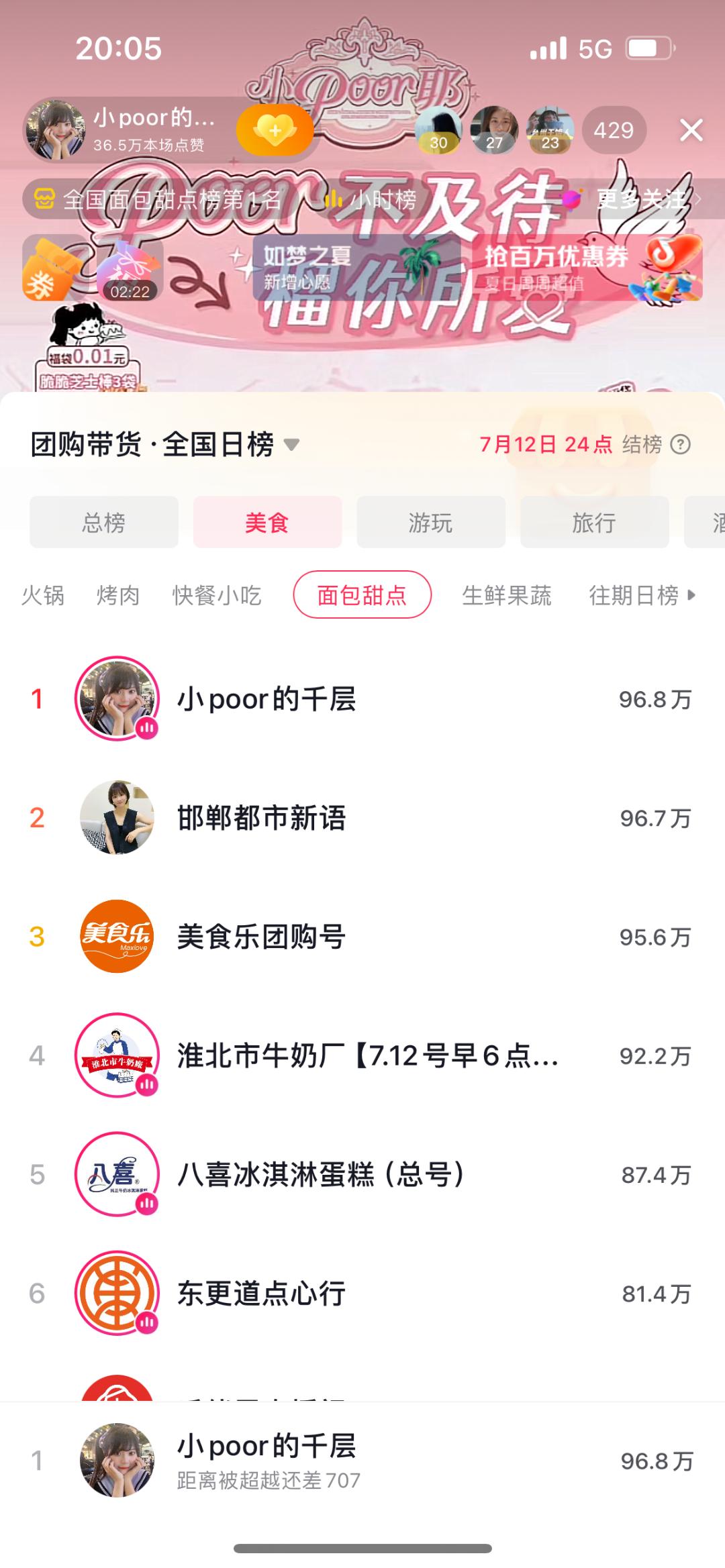
Task: Switch to the 总榜 tab
Action: pos(104,522)
